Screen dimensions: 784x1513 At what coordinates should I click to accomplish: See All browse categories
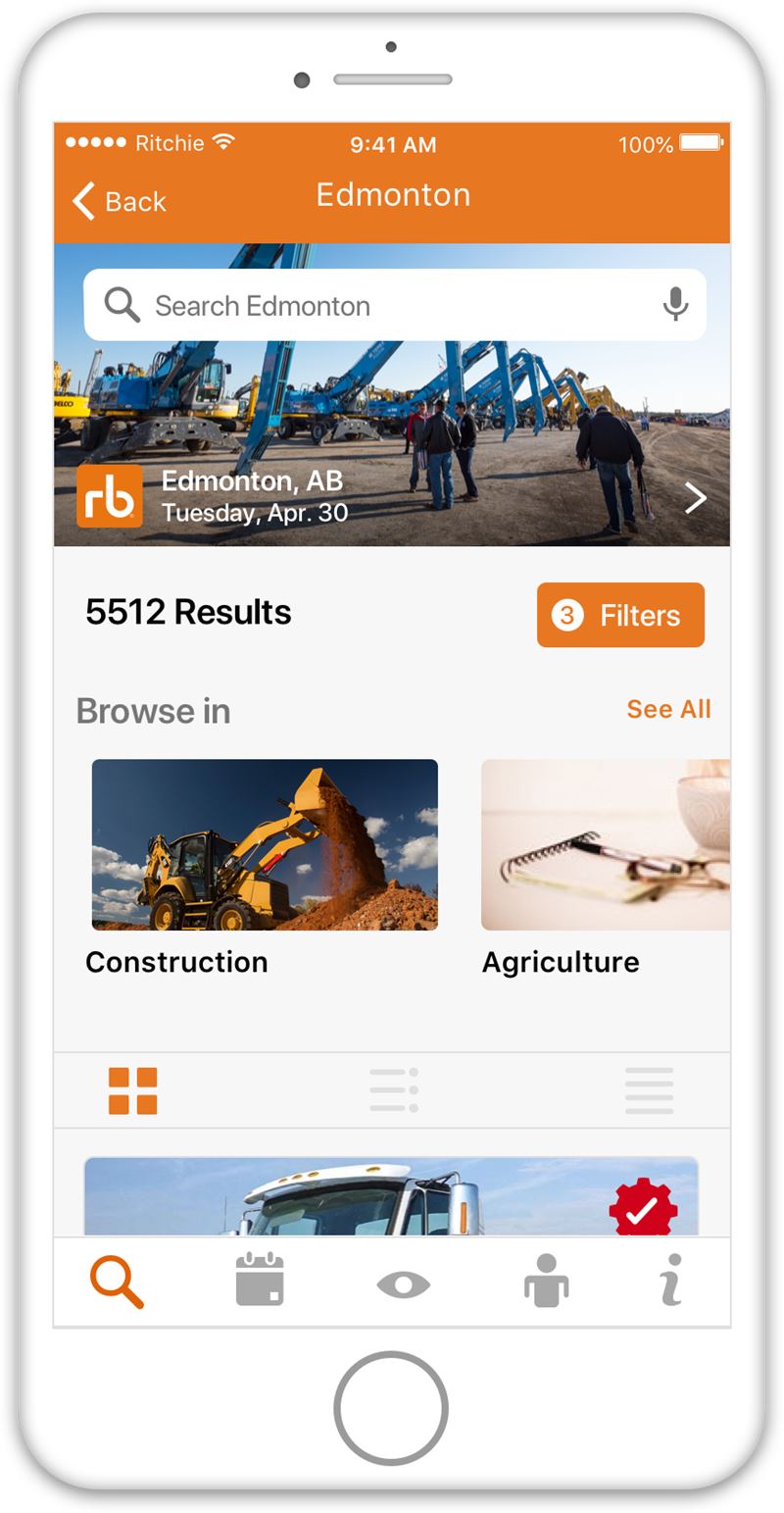(x=668, y=709)
